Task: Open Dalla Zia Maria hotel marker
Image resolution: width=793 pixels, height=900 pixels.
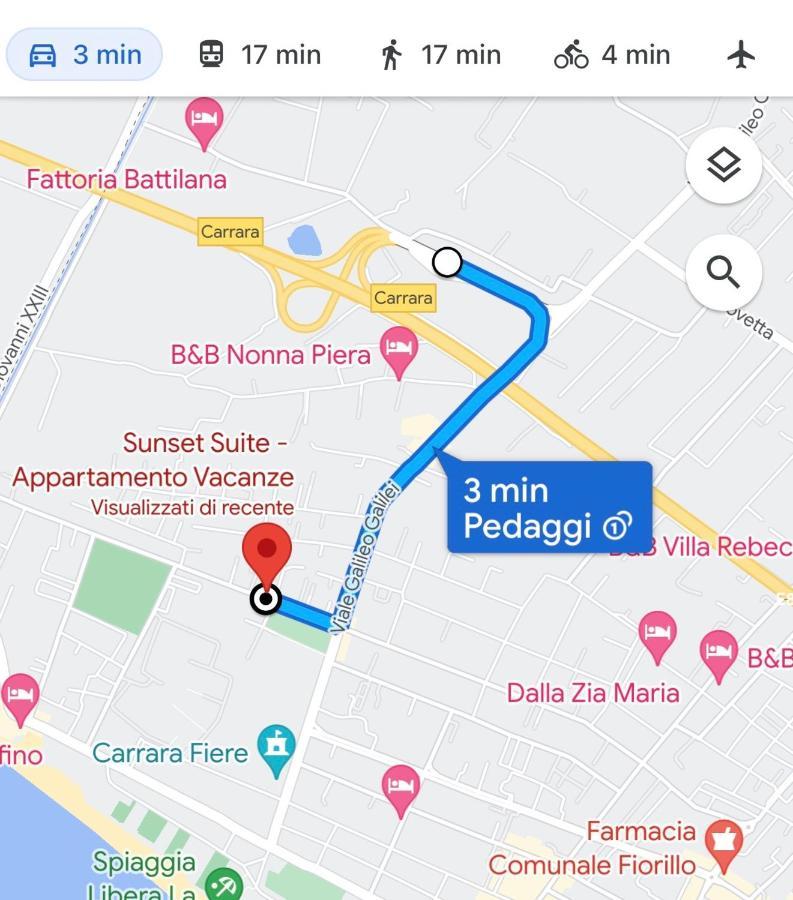Action: coord(657,635)
